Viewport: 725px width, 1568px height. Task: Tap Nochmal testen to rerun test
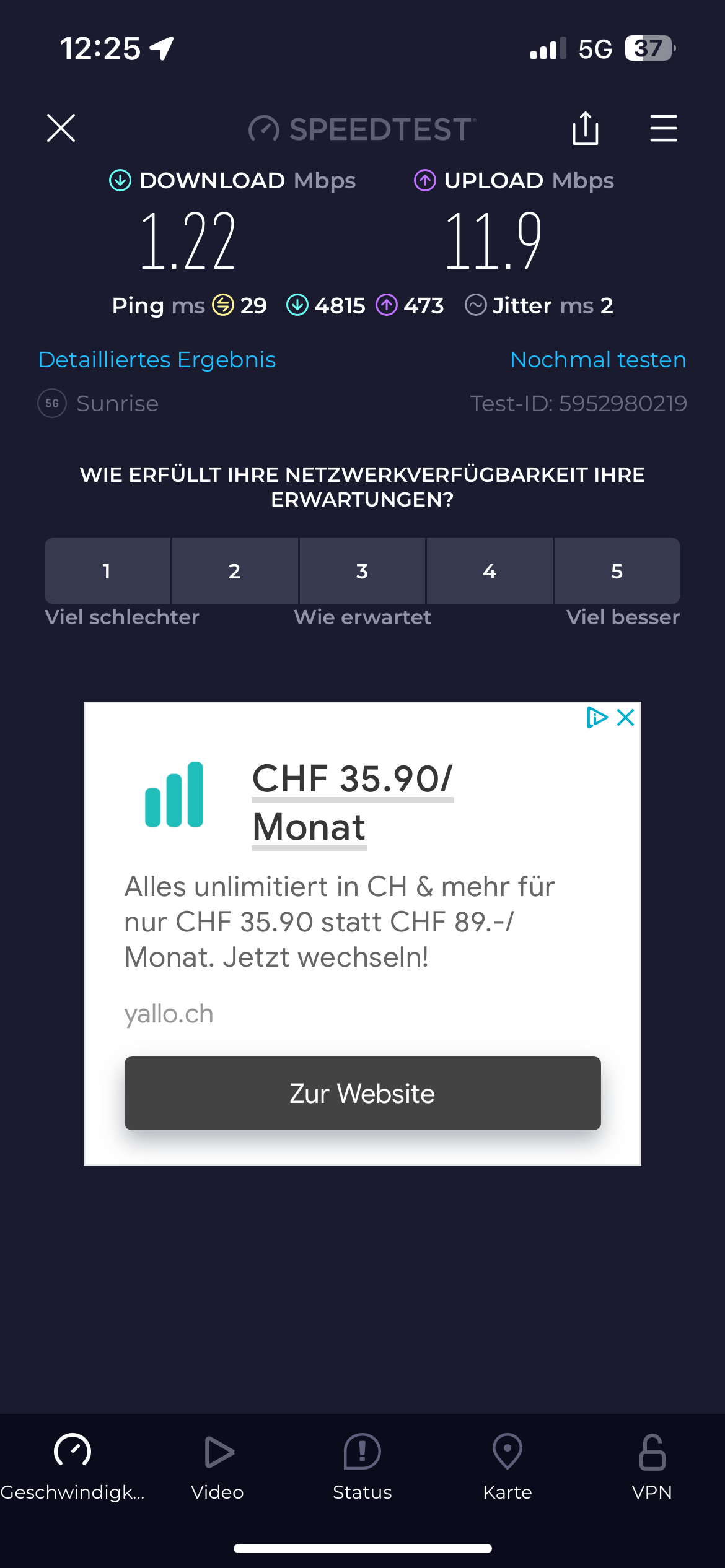[x=598, y=359]
